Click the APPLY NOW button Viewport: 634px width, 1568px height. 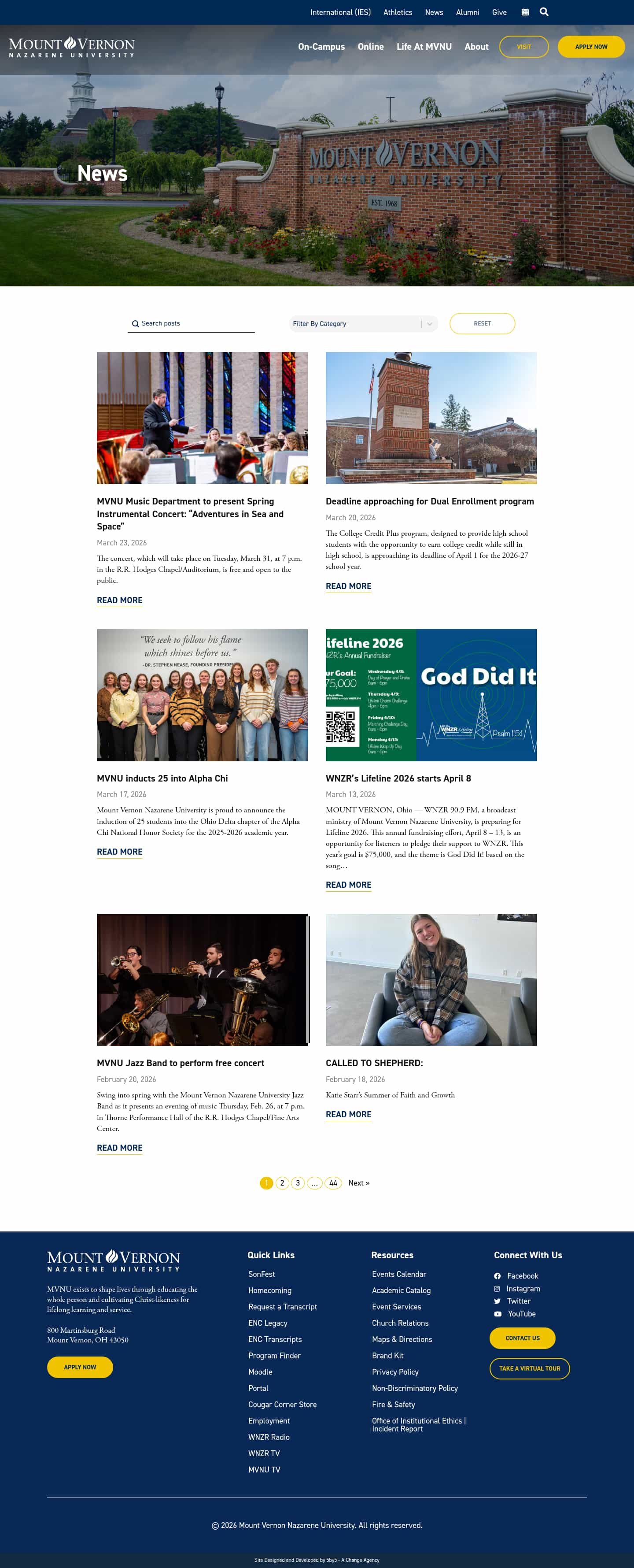click(x=590, y=46)
